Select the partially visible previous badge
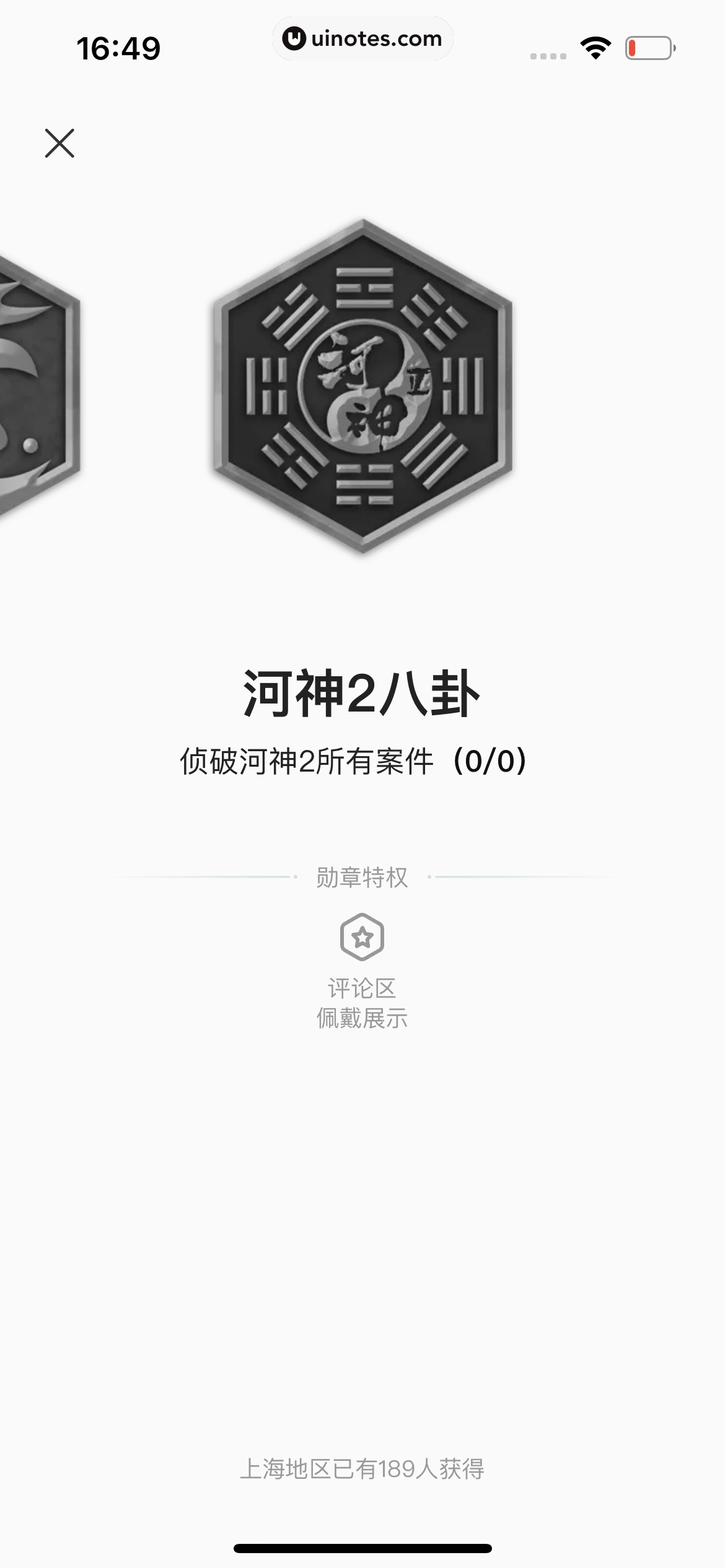The width and height of the screenshot is (725, 1568). click(34, 384)
